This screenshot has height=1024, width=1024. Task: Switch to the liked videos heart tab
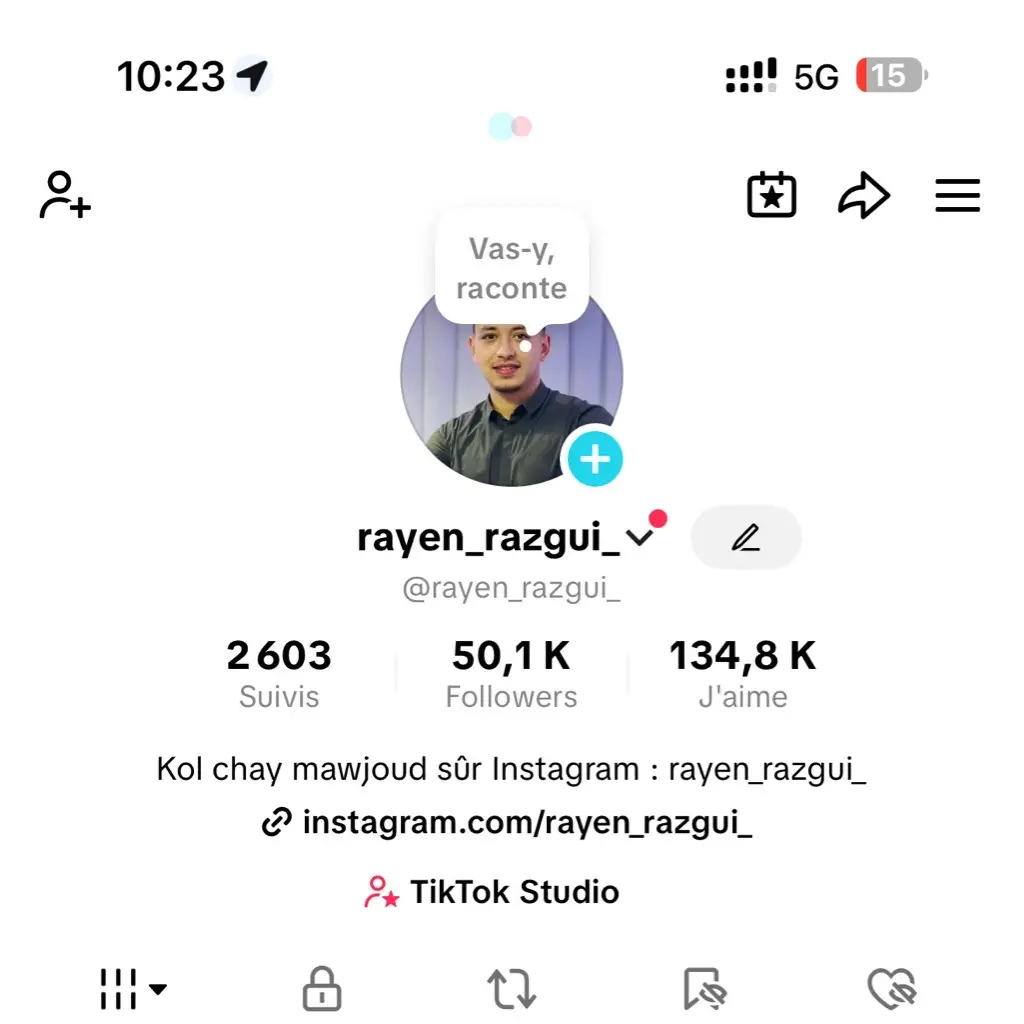892,989
